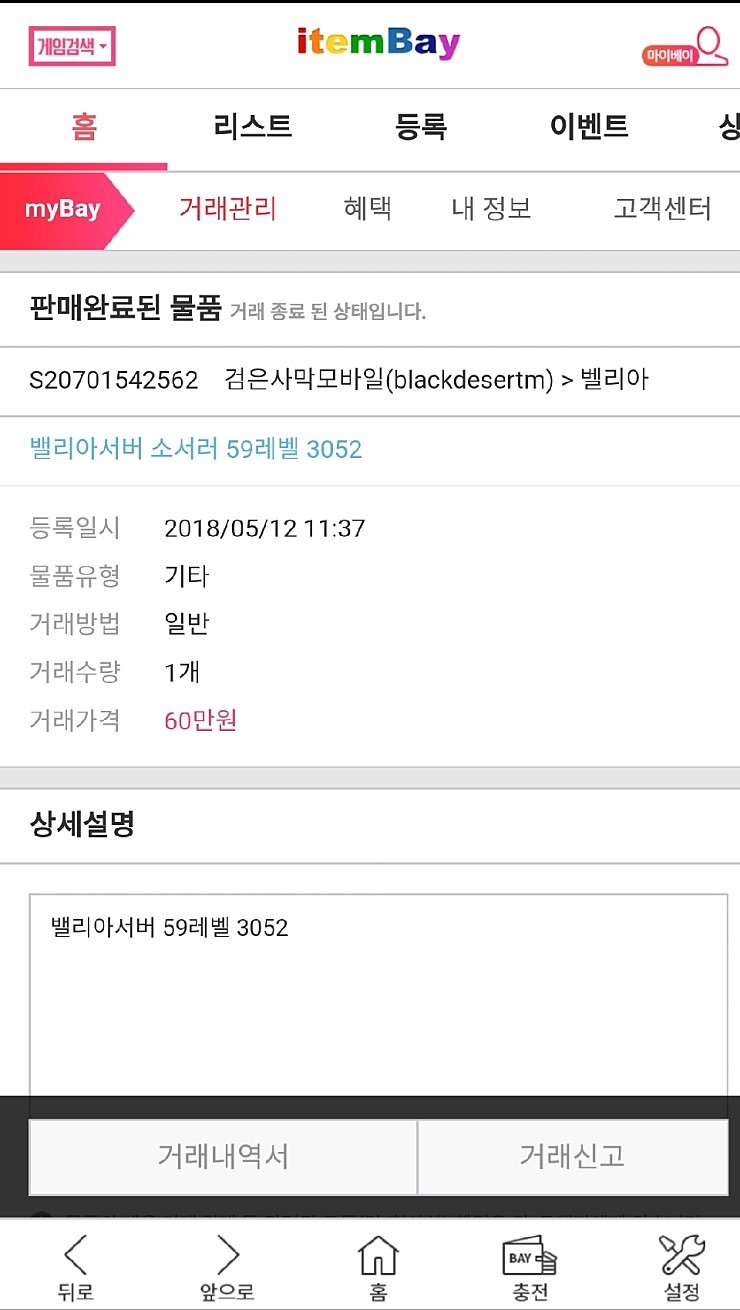This screenshot has height=1310, width=740.
Task: Switch to the 리스트 tab
Action: point(252,127)
